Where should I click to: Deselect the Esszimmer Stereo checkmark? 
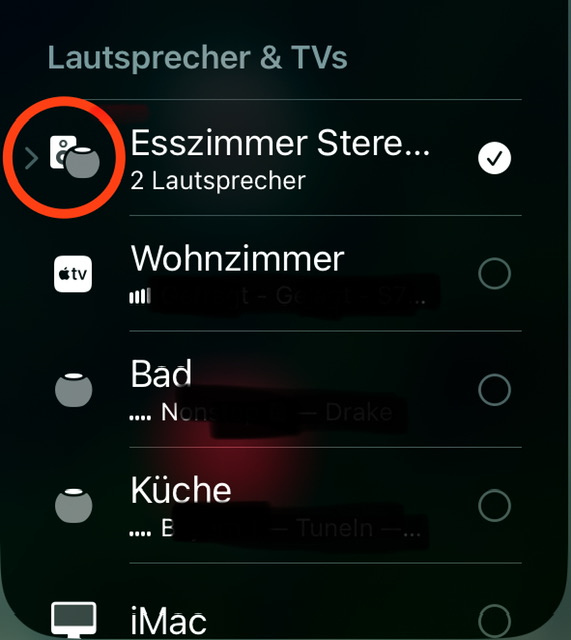coord(494,158)
